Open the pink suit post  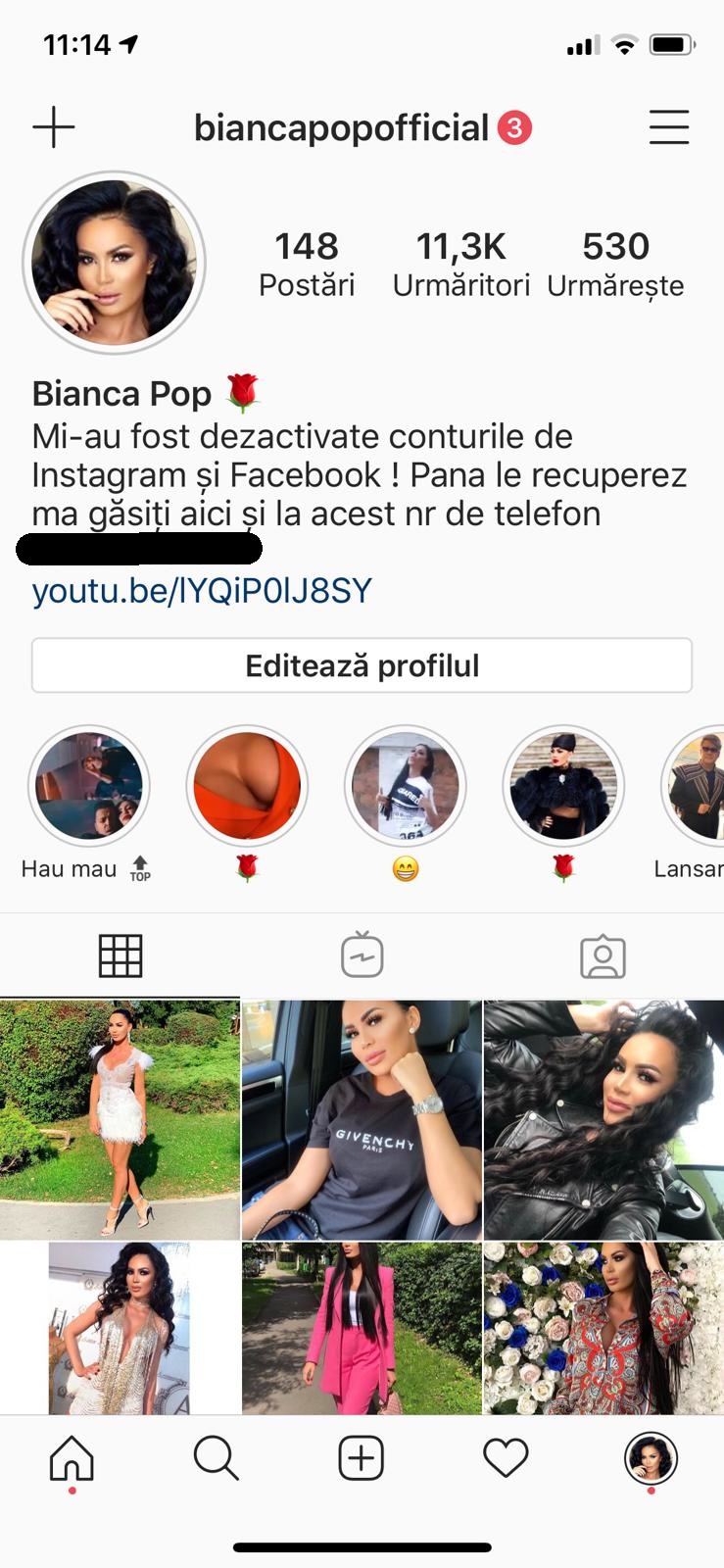[362, 1328]
